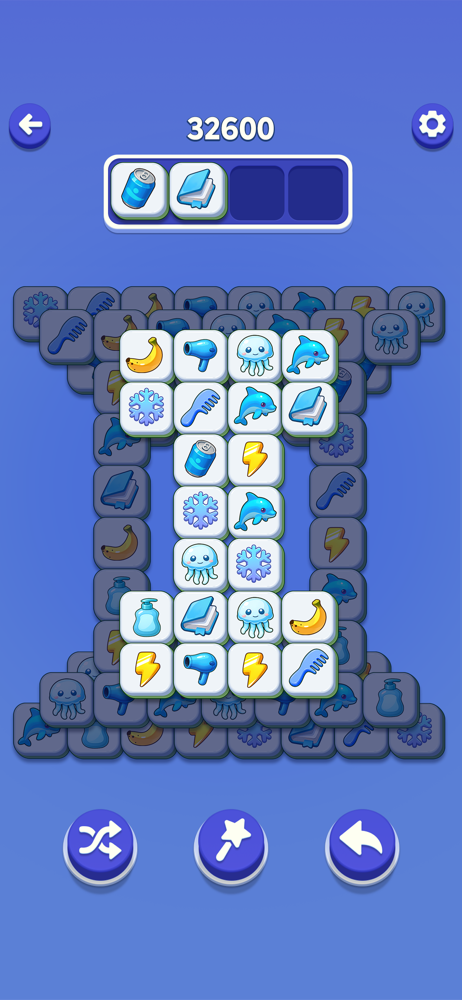
Task: Tap the lightning tile beside the soda can
Action: click(255, 460)
